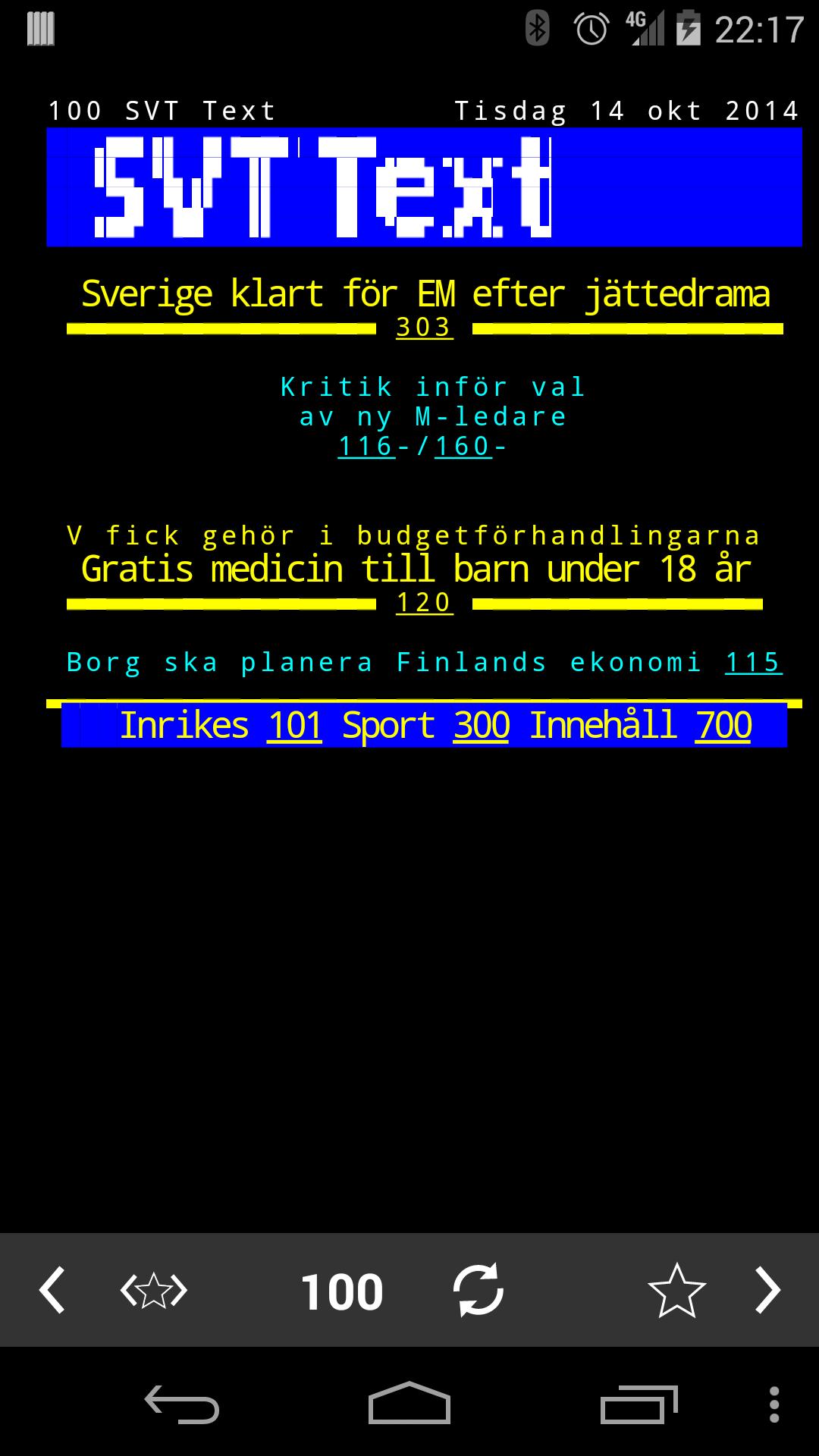This screenshot has height=1456, width=819.
Task: Open the system overflow menu dots
Action: coord(773,1404)
